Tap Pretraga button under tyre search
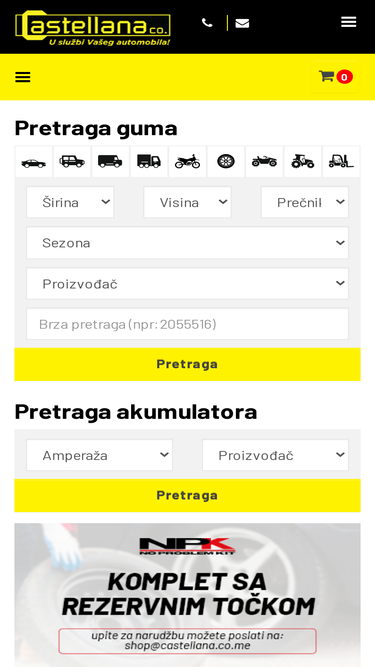375x667 pixels. pyautogui.click(x=188, y=364)
